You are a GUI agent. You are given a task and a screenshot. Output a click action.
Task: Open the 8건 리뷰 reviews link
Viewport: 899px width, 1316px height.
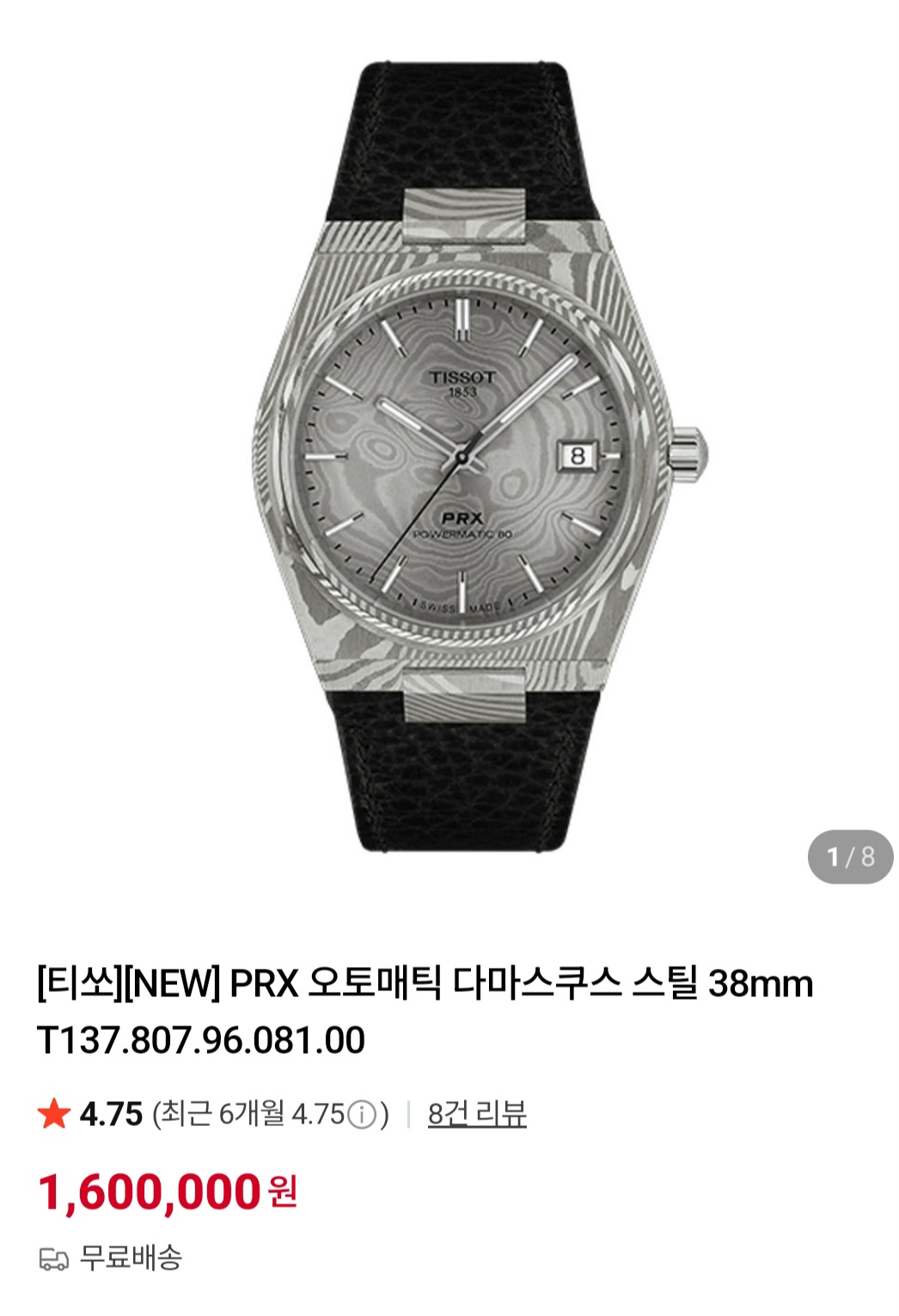click(x=477, y=1114)
